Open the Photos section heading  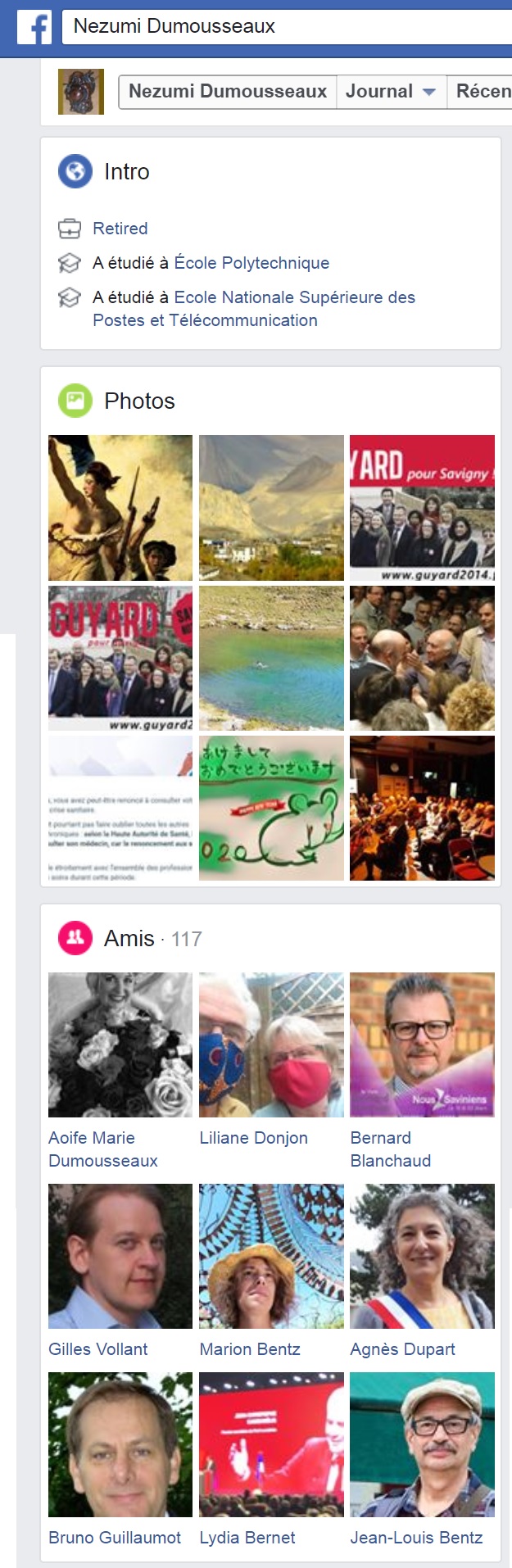point(139,401)
